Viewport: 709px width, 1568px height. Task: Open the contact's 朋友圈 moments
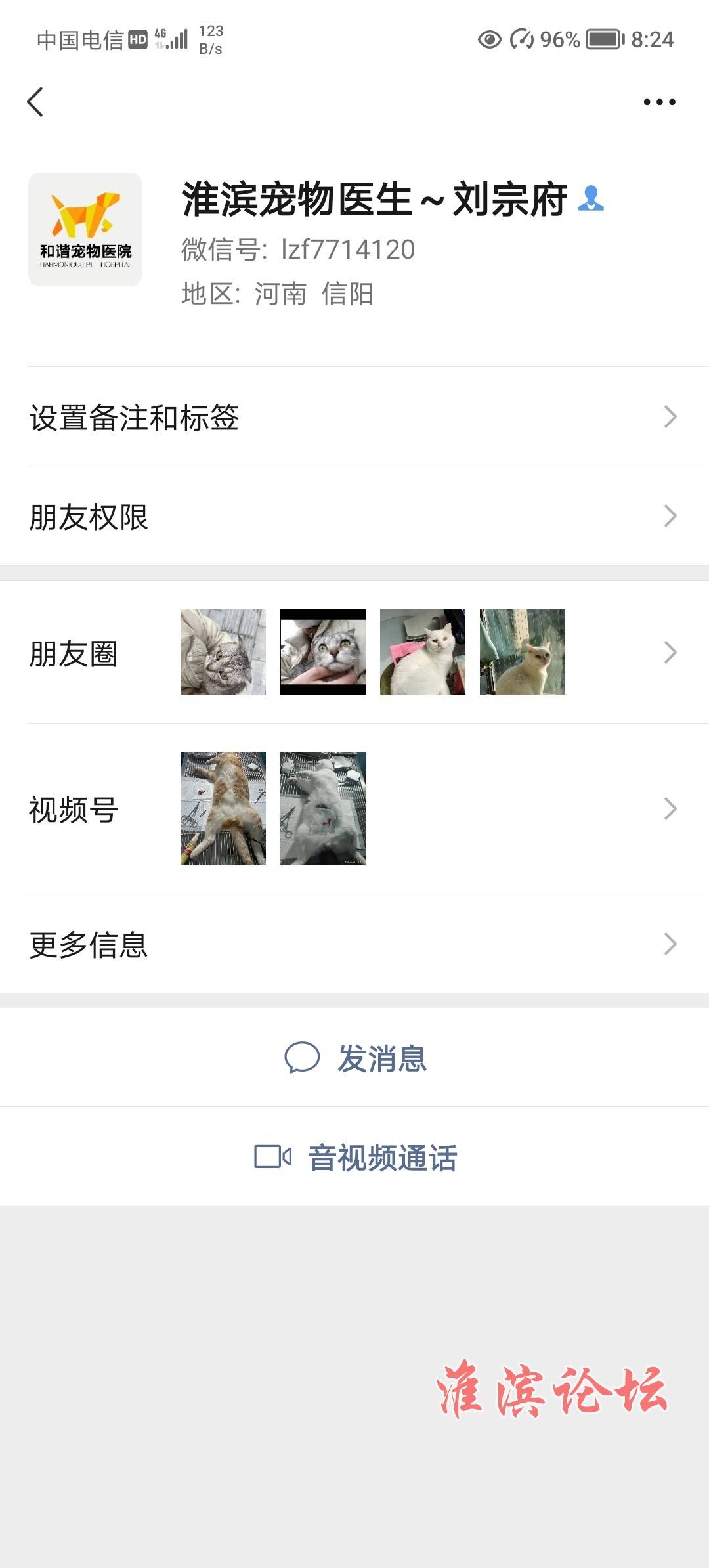click(x=354, y=653)
